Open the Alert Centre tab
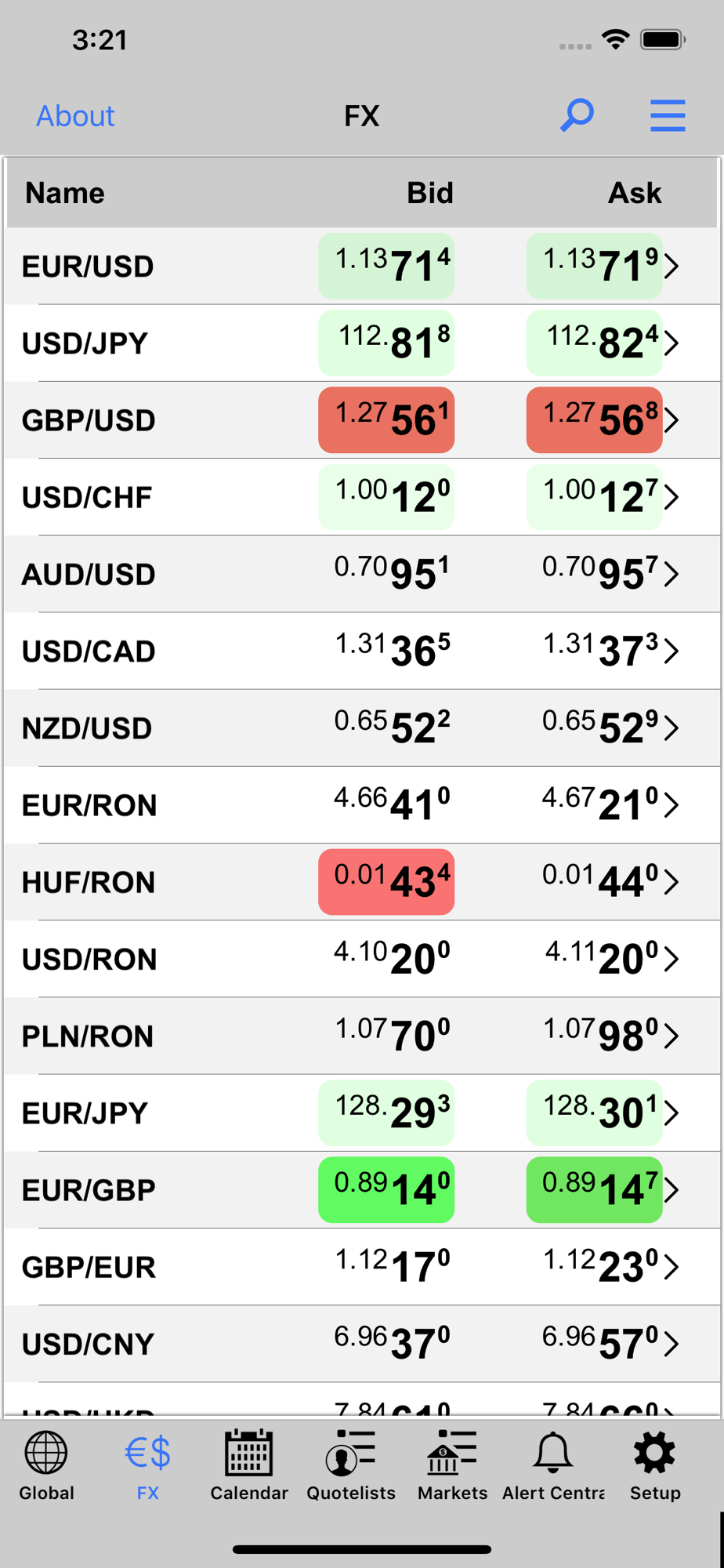This screenshot has width=724, height=1568. coord(553,1465)
